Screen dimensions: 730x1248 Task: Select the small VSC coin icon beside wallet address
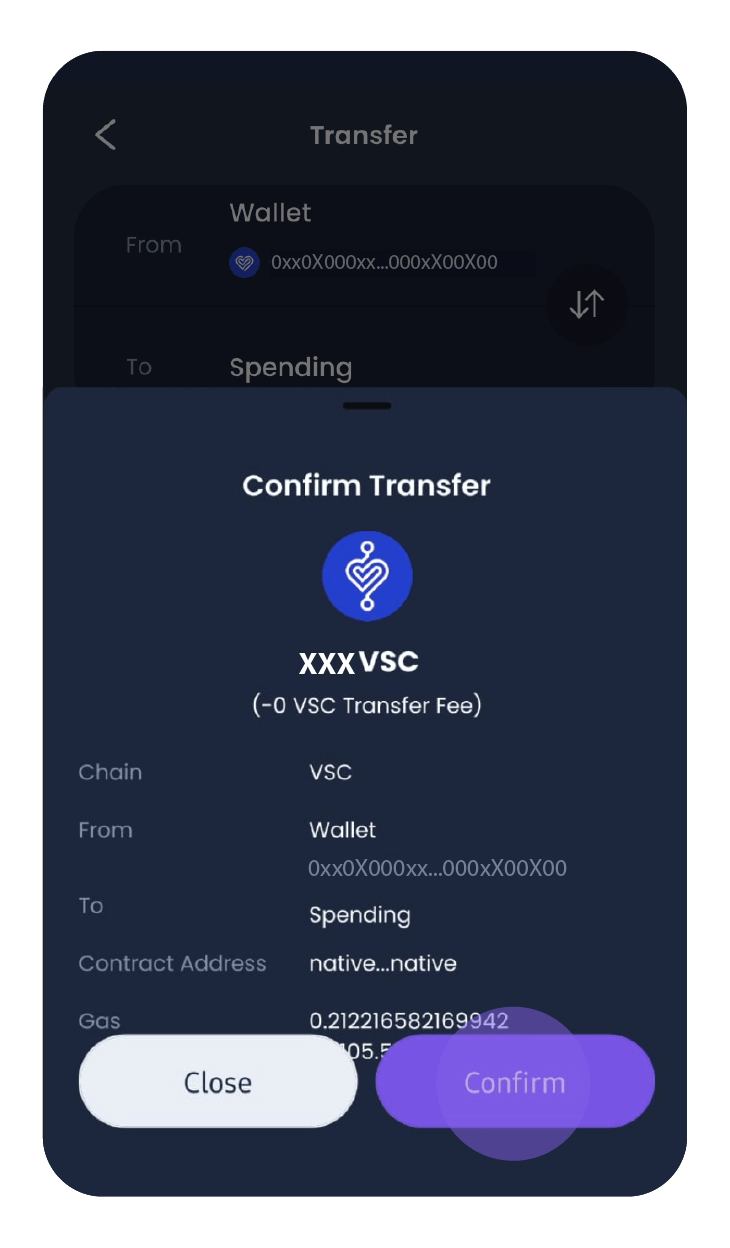click(x=244, y=262)
